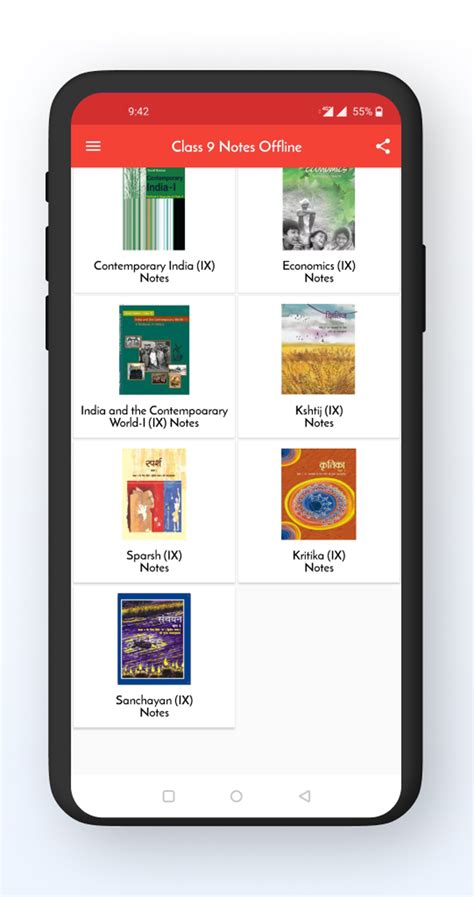
Task: Open India and the Contemporary World-I Notes
Action: point(154,367)
